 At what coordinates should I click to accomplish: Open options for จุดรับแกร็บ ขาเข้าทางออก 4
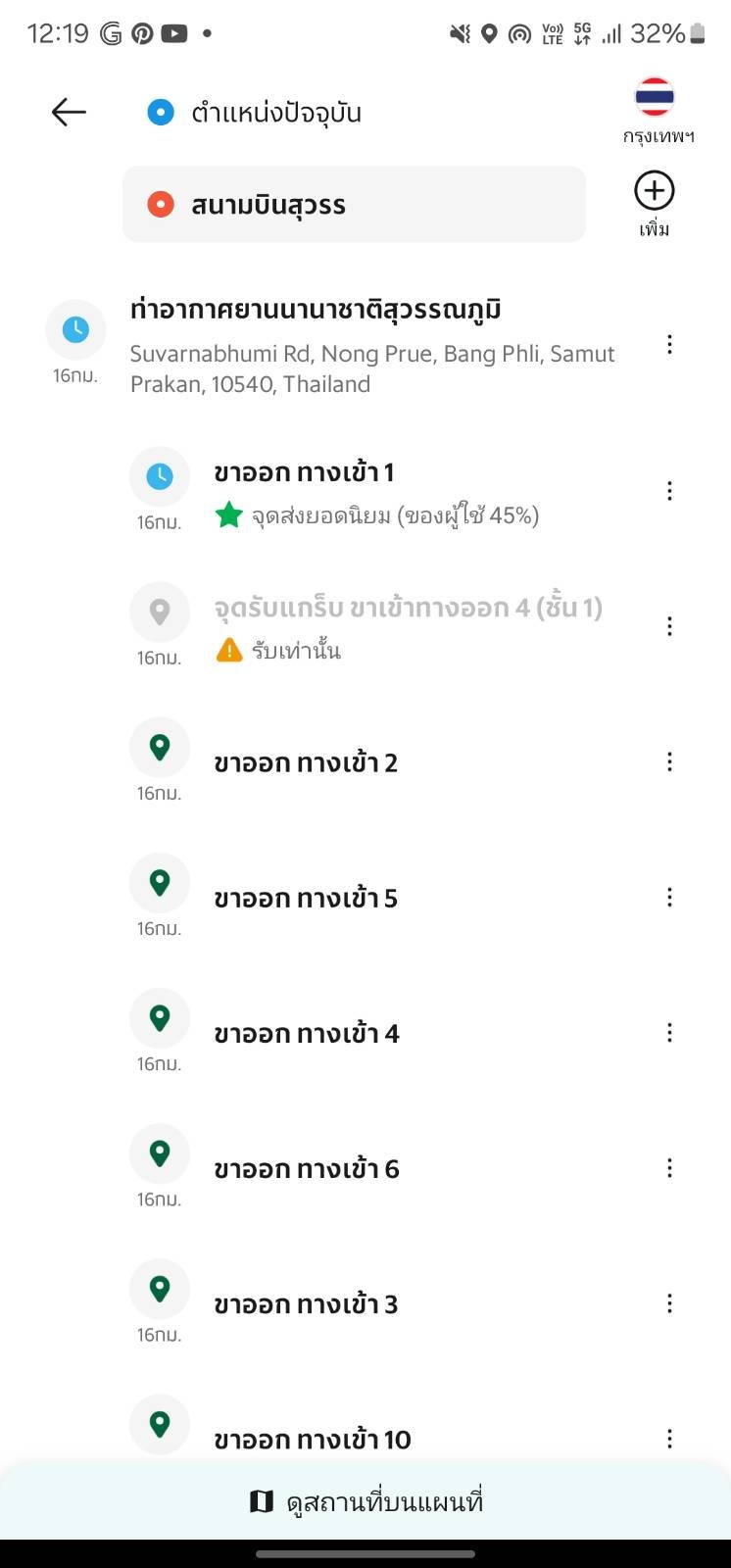click(669, 626)
